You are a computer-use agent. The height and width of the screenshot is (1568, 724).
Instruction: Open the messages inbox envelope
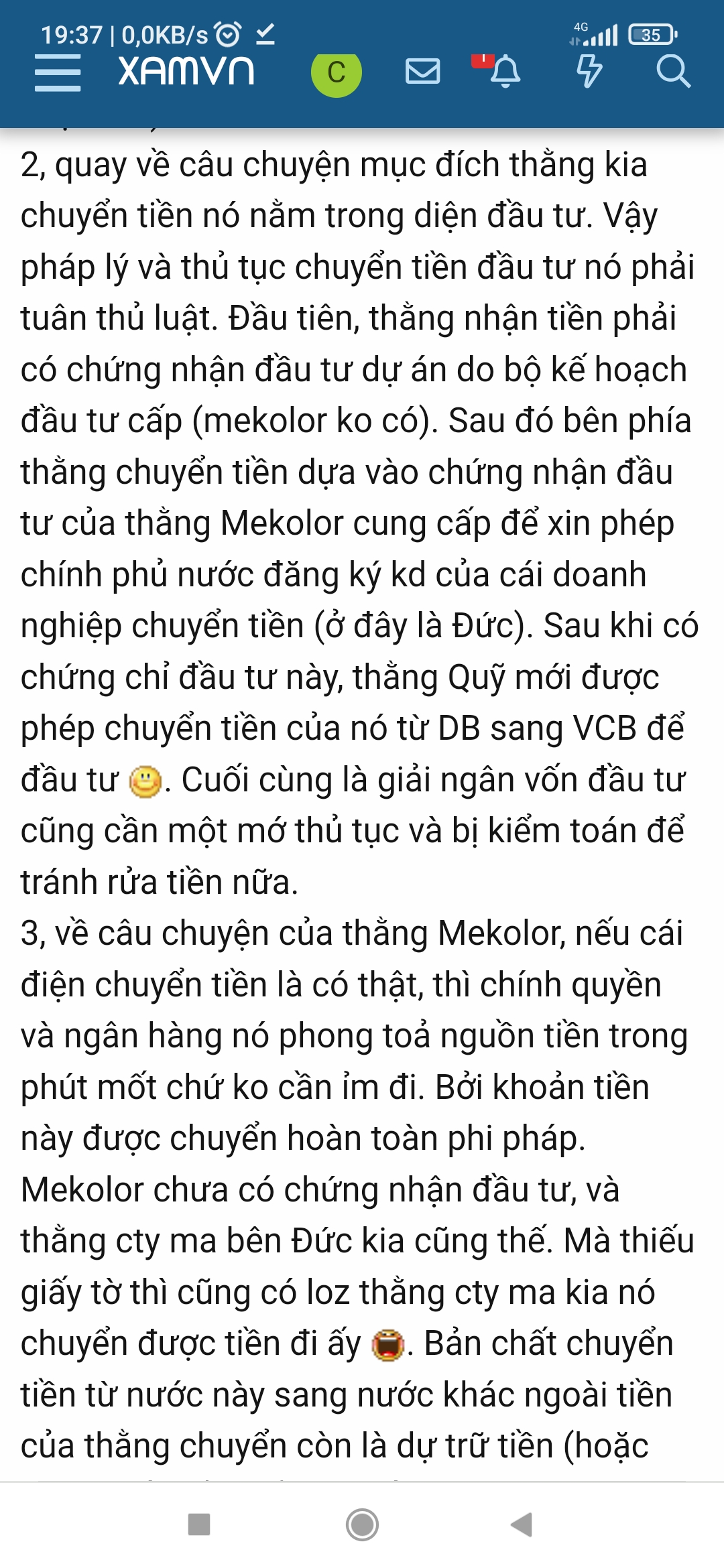coord(423,71)
